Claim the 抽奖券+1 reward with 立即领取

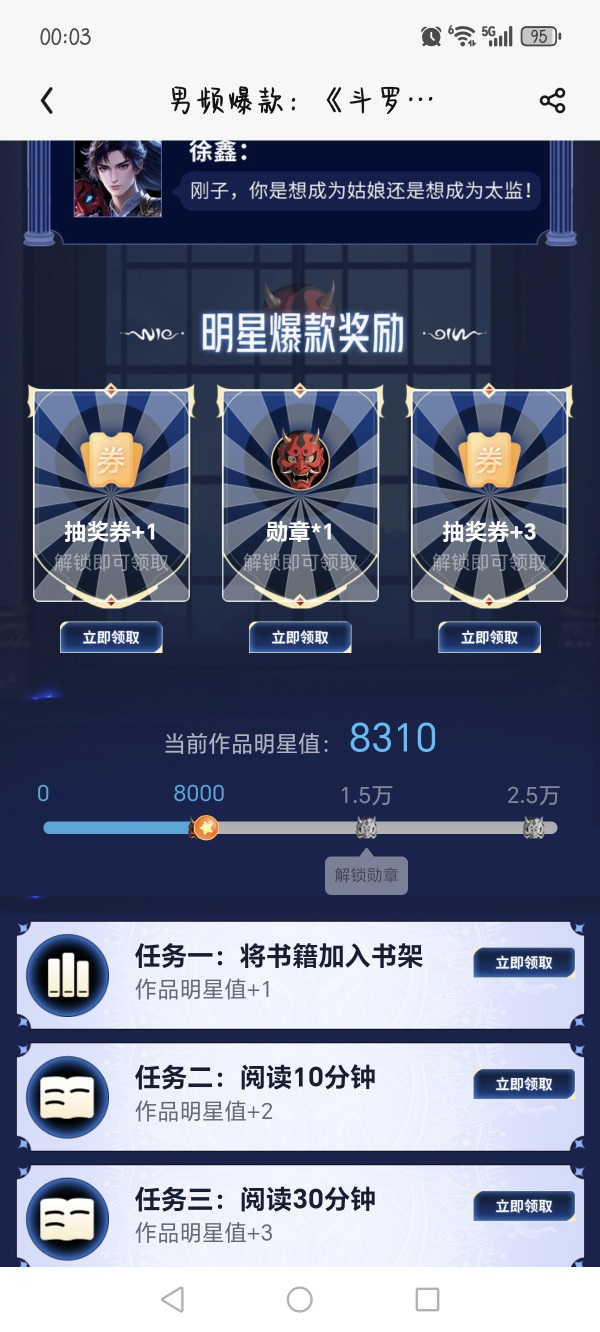[x=111, y=637]
